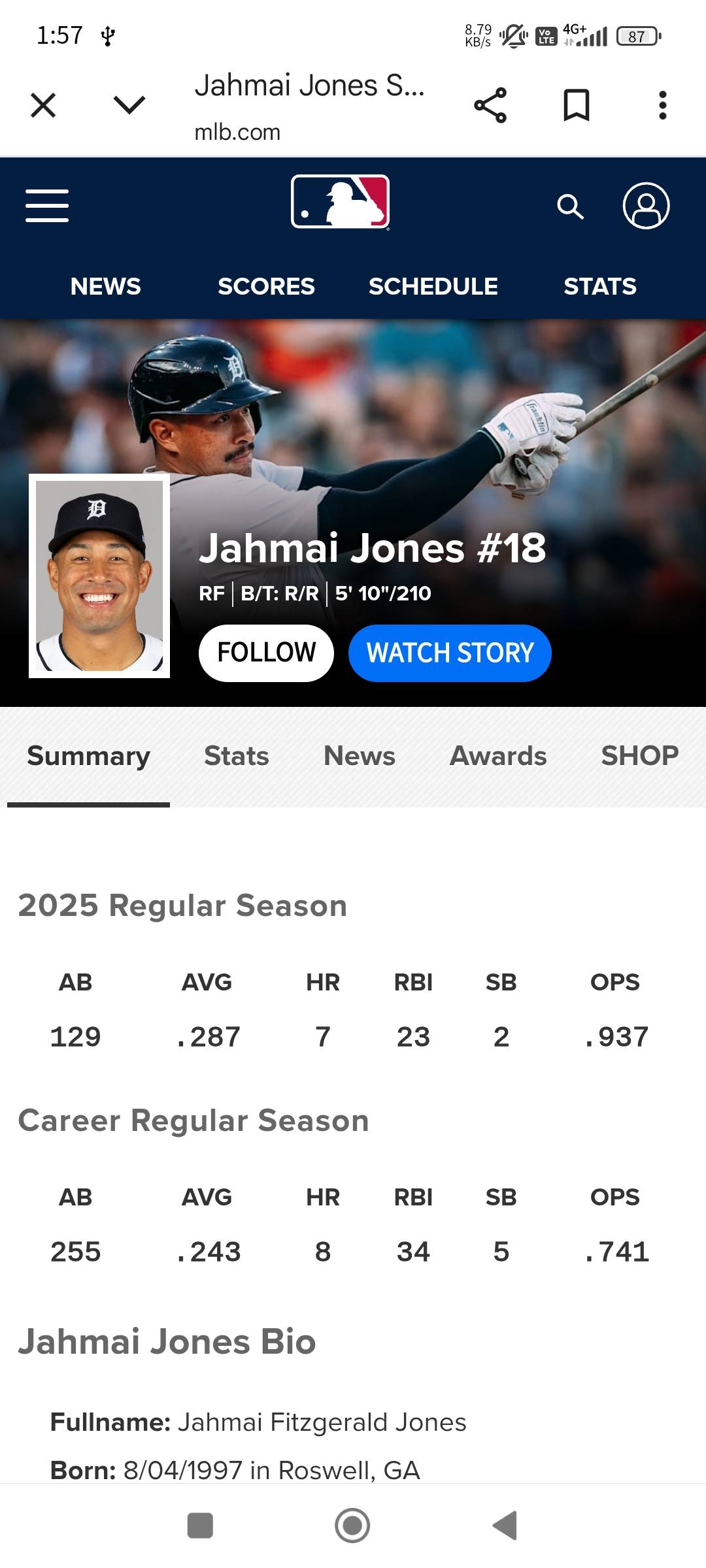View the SCHEDULE section

pos(433,286)
